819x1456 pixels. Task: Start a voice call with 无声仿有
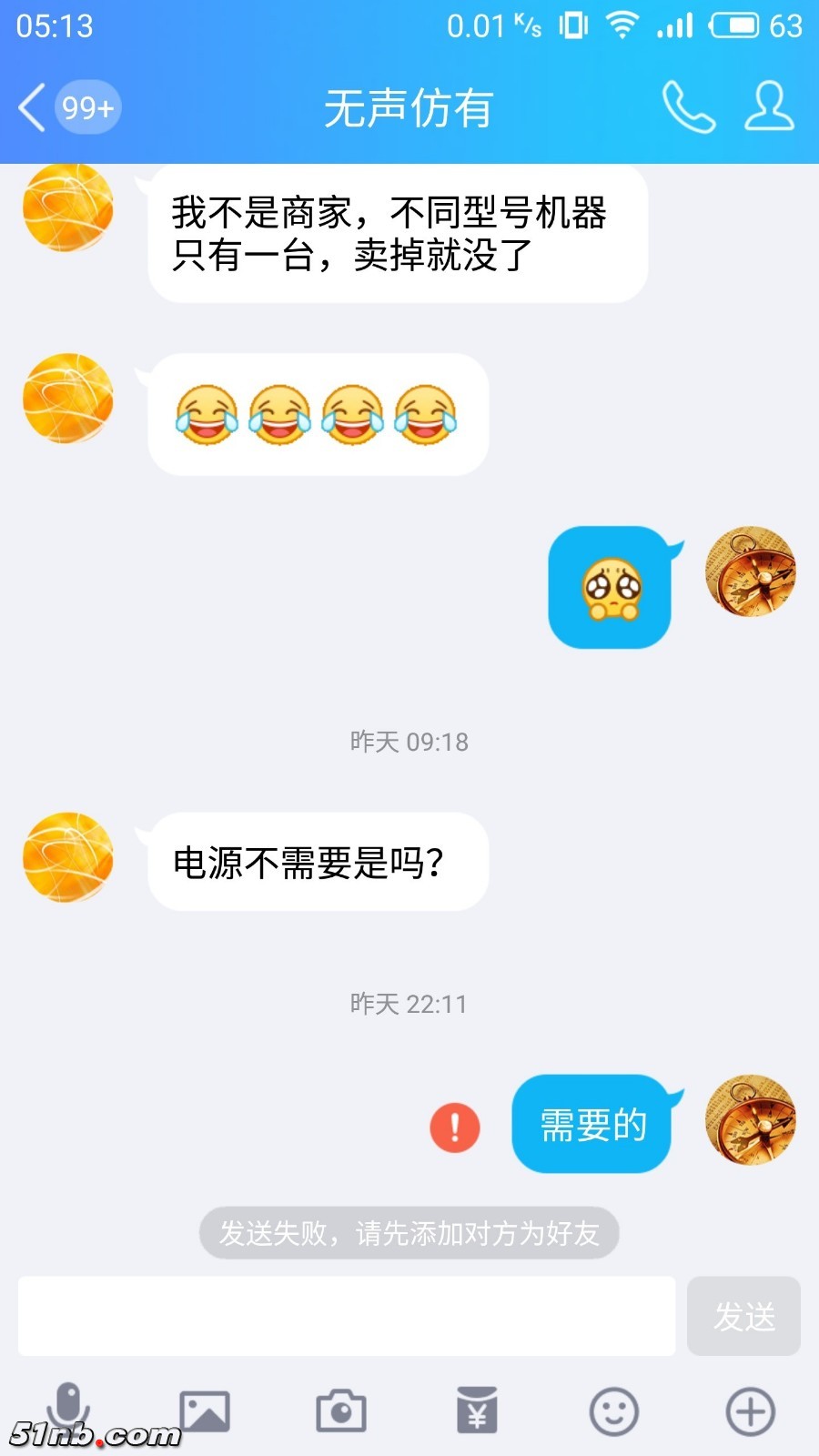688,107
